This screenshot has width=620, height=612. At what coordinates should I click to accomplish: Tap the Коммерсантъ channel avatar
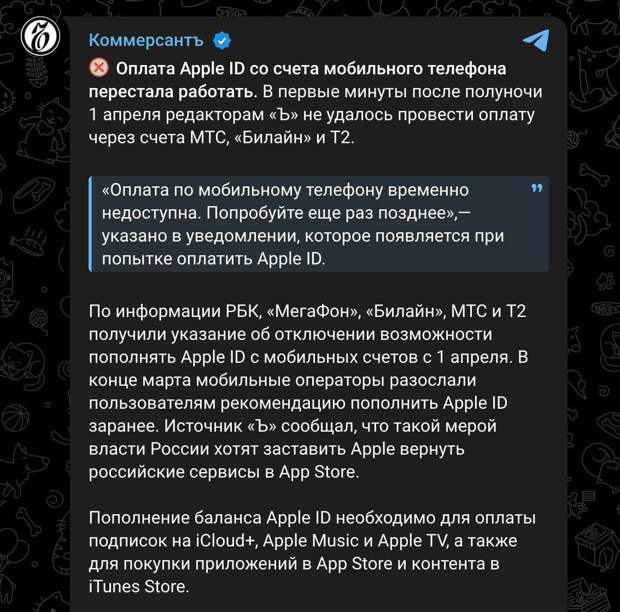[x=41, y=39]
